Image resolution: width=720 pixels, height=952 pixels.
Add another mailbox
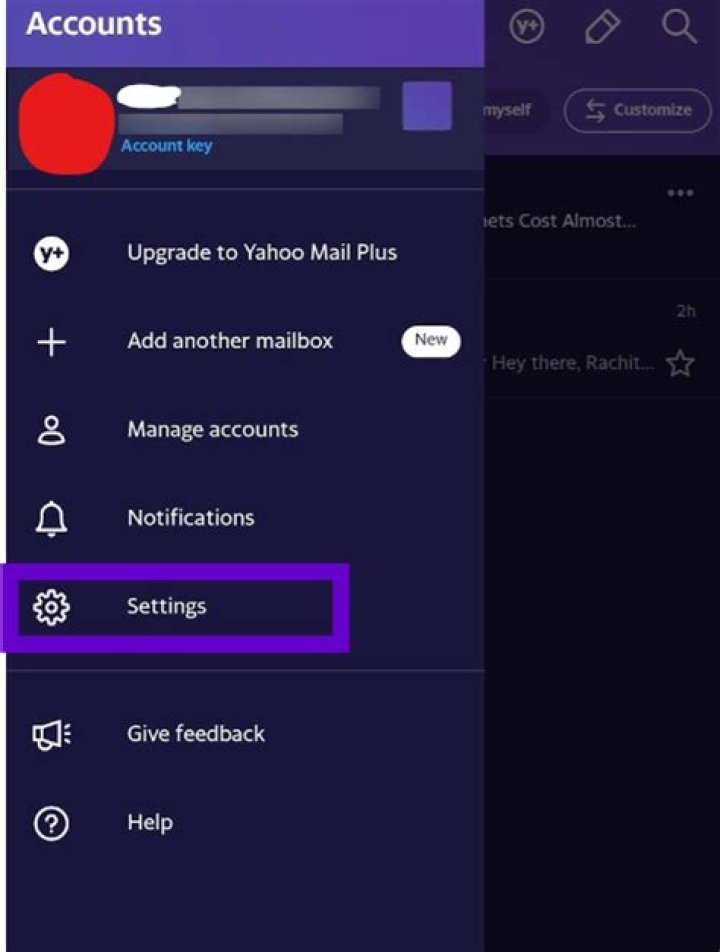[229, 340]
